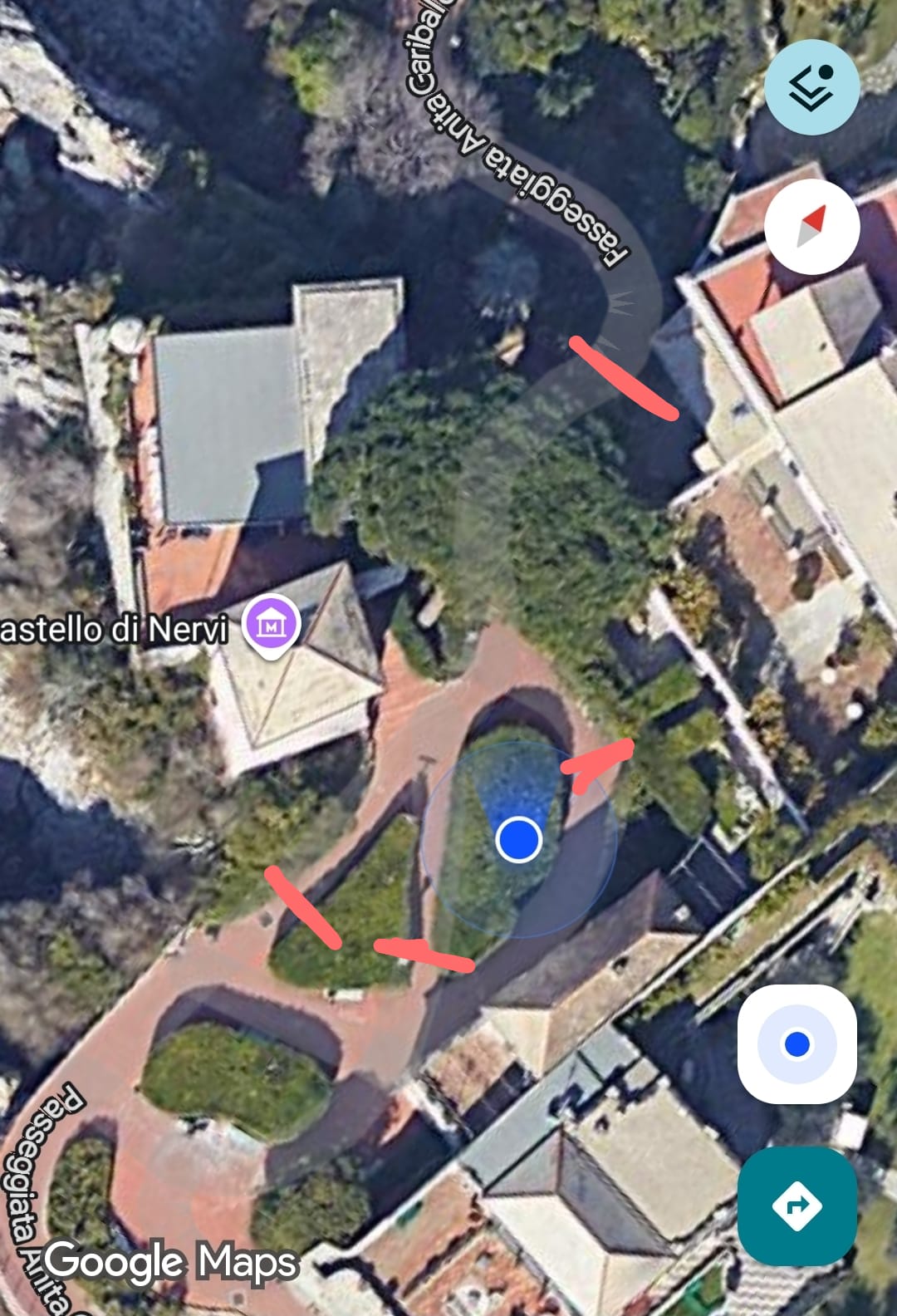The height and width of the screenshot is (1316, 897).
Task: Tap the compass to reset map orientation
Action: tap(811, 226)
